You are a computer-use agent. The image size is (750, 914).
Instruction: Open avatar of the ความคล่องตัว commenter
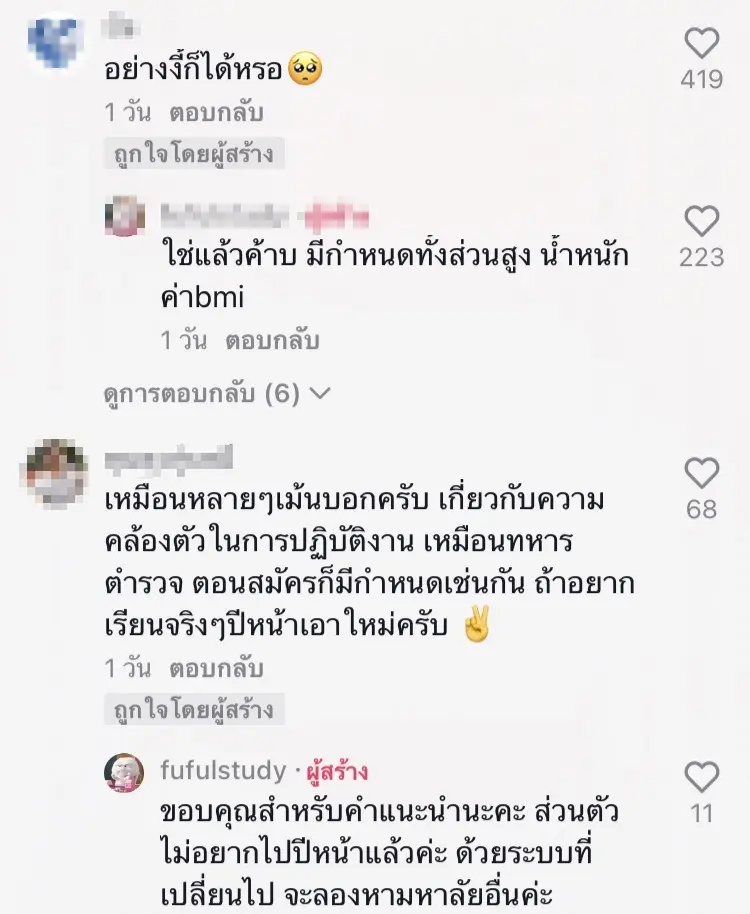tap(56, 469)
